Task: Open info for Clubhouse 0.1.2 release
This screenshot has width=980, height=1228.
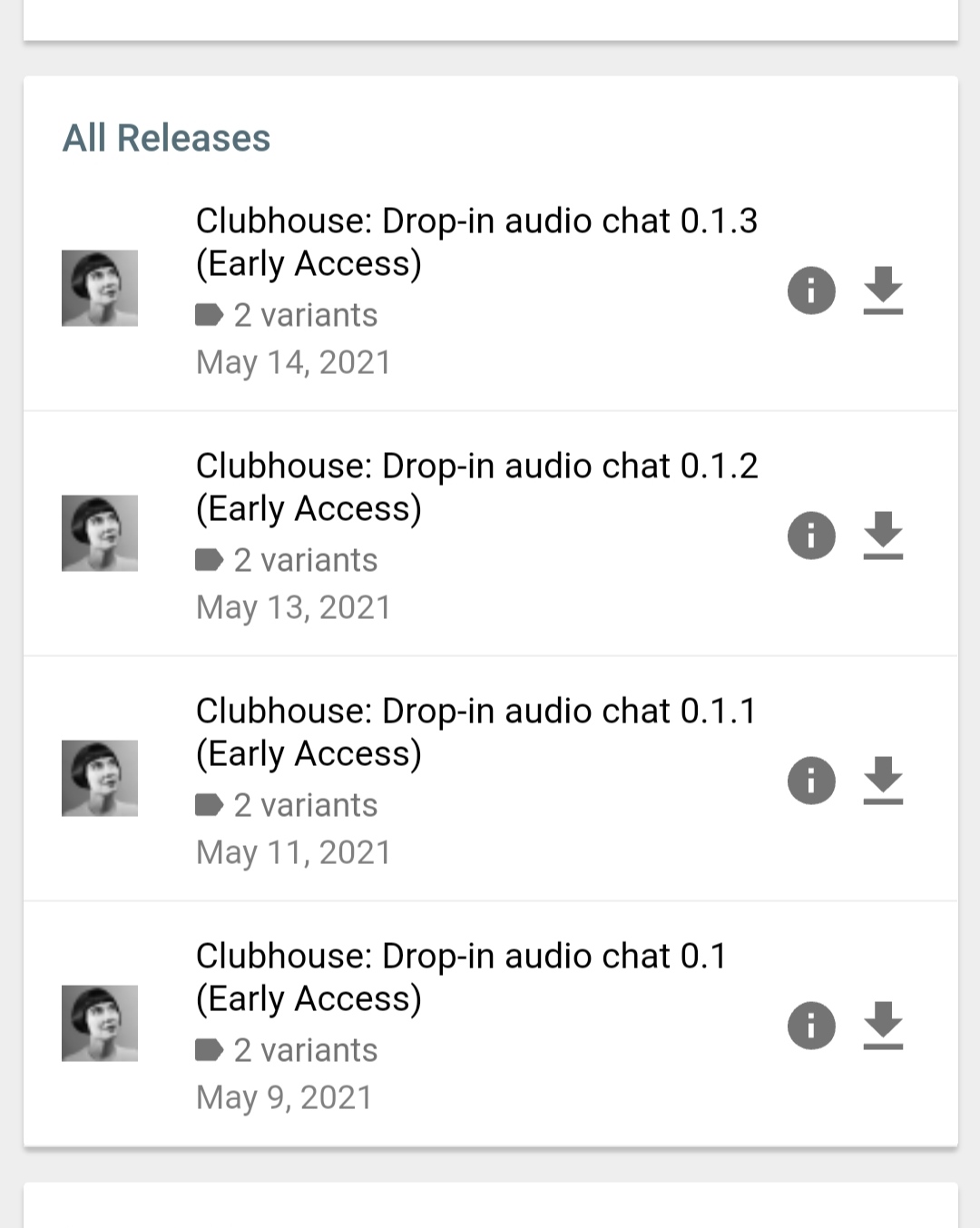Action: tap(811, 535)
